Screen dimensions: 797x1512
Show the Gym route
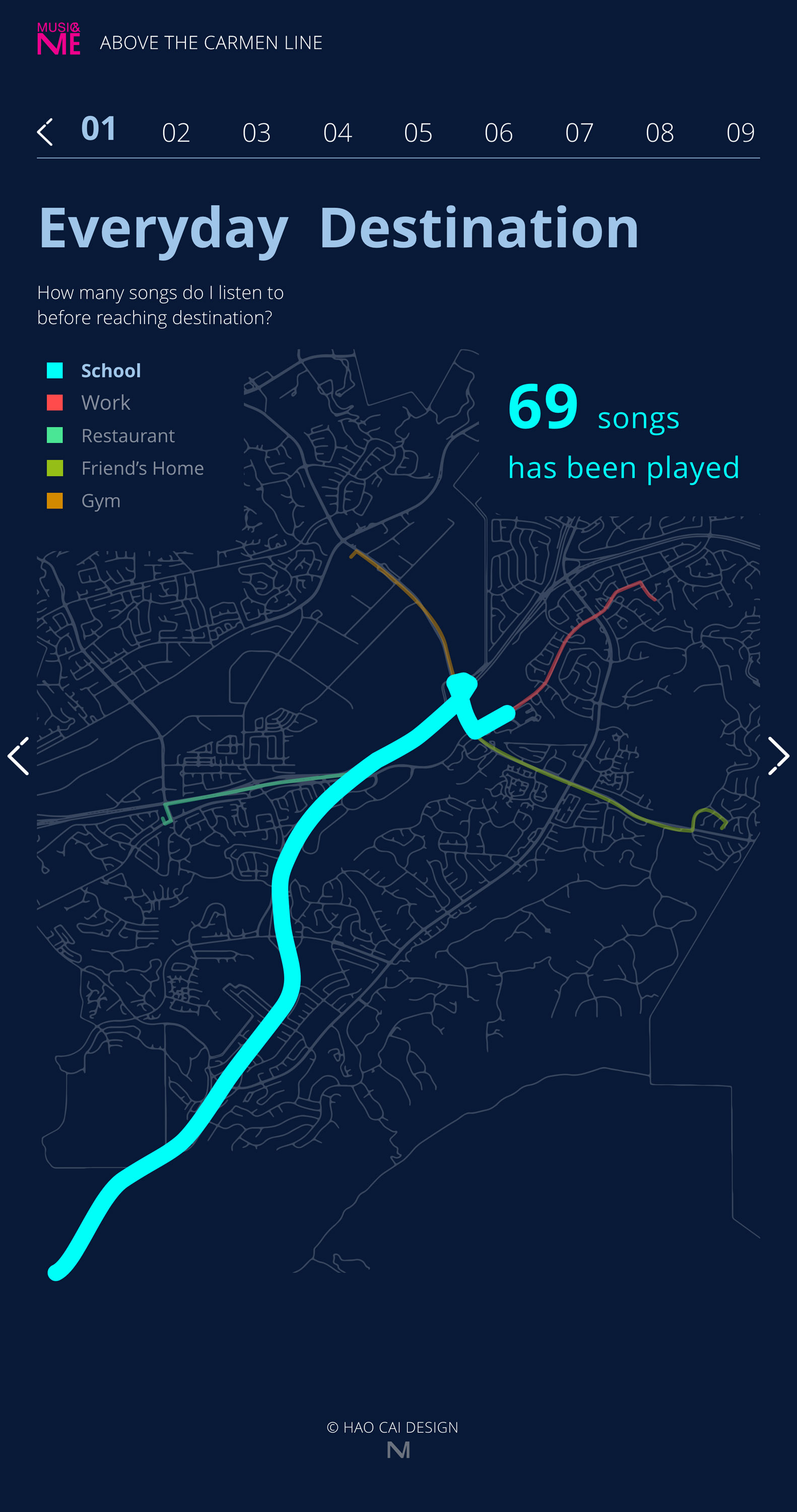coord(100,500)
